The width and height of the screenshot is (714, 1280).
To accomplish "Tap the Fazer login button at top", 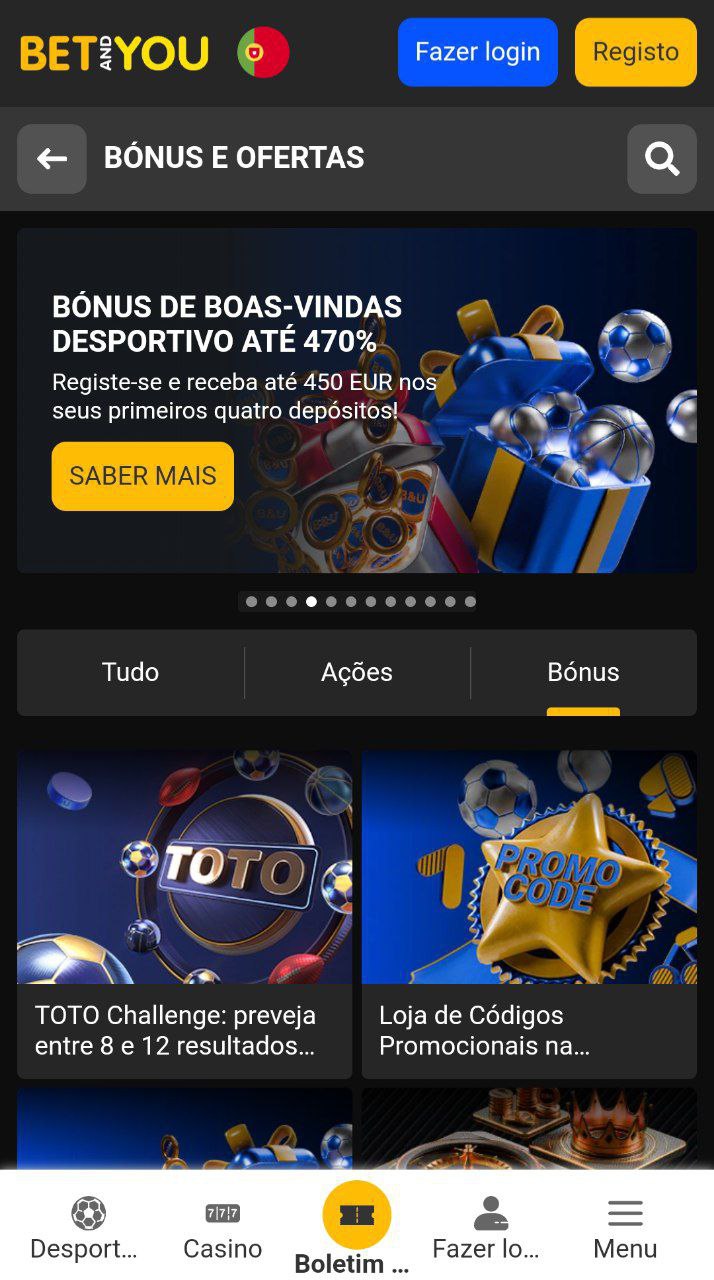I will (477, 52).
